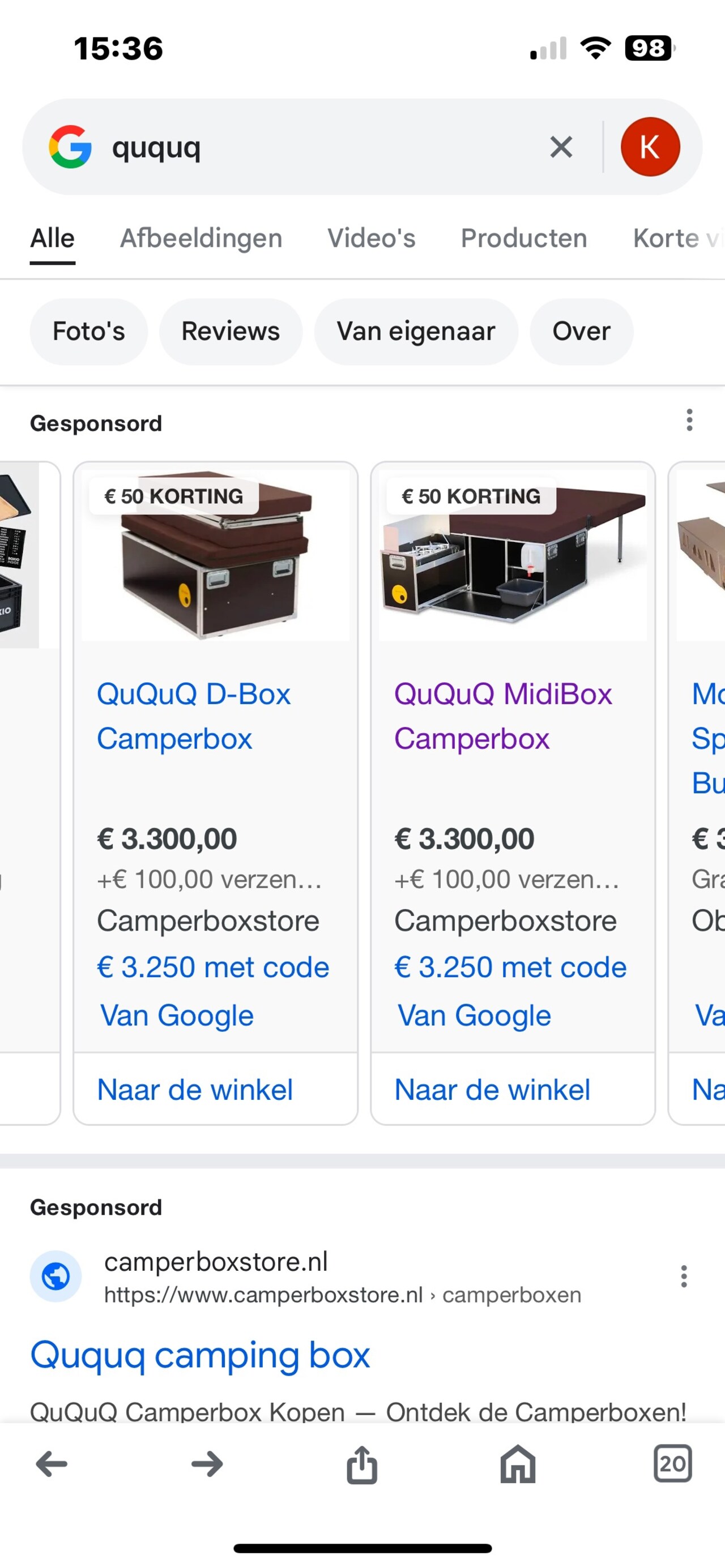Tap Naar de winkel under MidiBox Camperbox
725x1568 pixels.
click(492, 1090)
